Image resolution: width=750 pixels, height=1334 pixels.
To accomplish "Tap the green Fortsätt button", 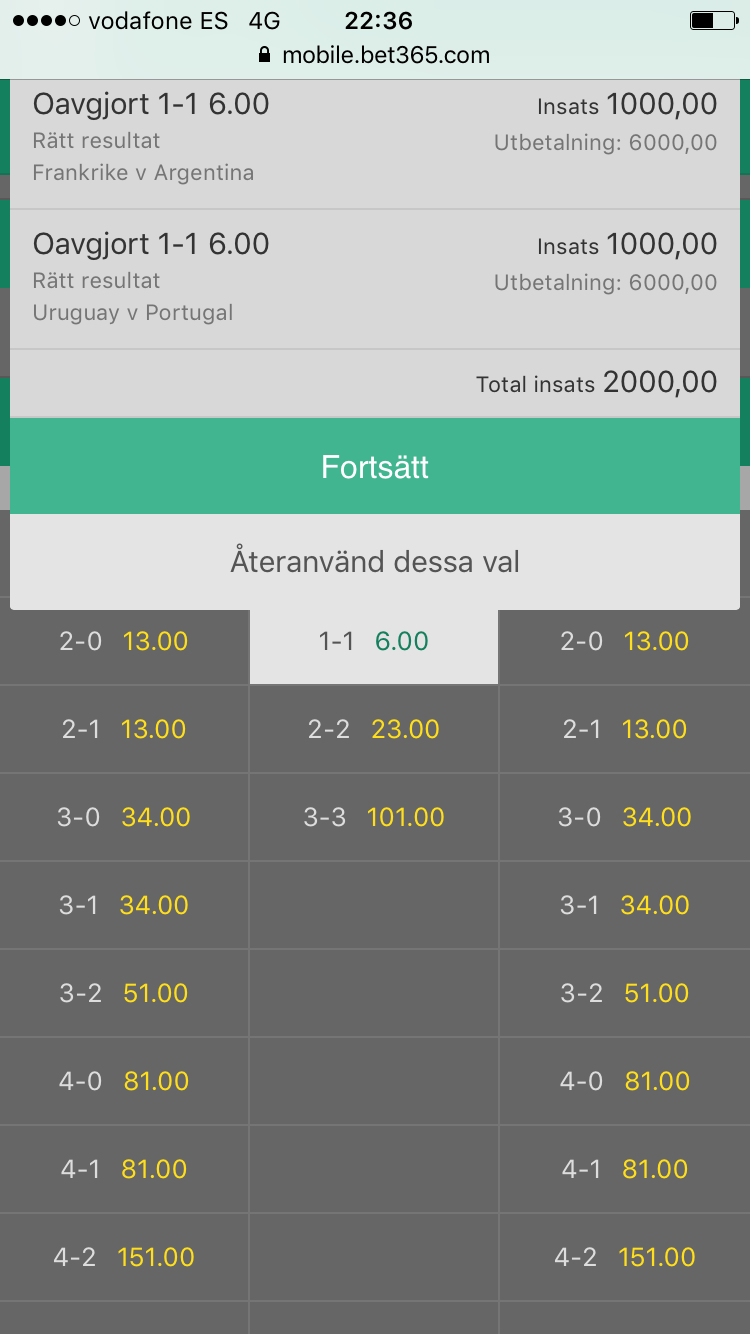I will (375, 467).
